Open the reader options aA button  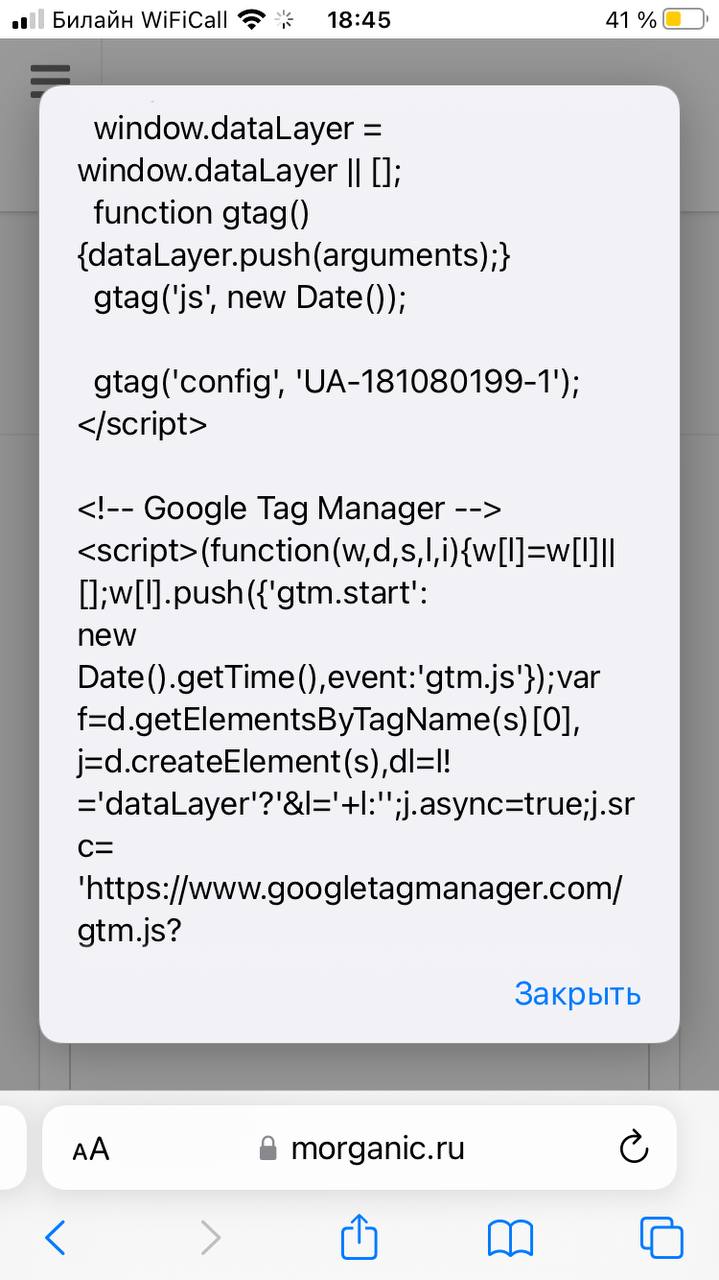91,1149
